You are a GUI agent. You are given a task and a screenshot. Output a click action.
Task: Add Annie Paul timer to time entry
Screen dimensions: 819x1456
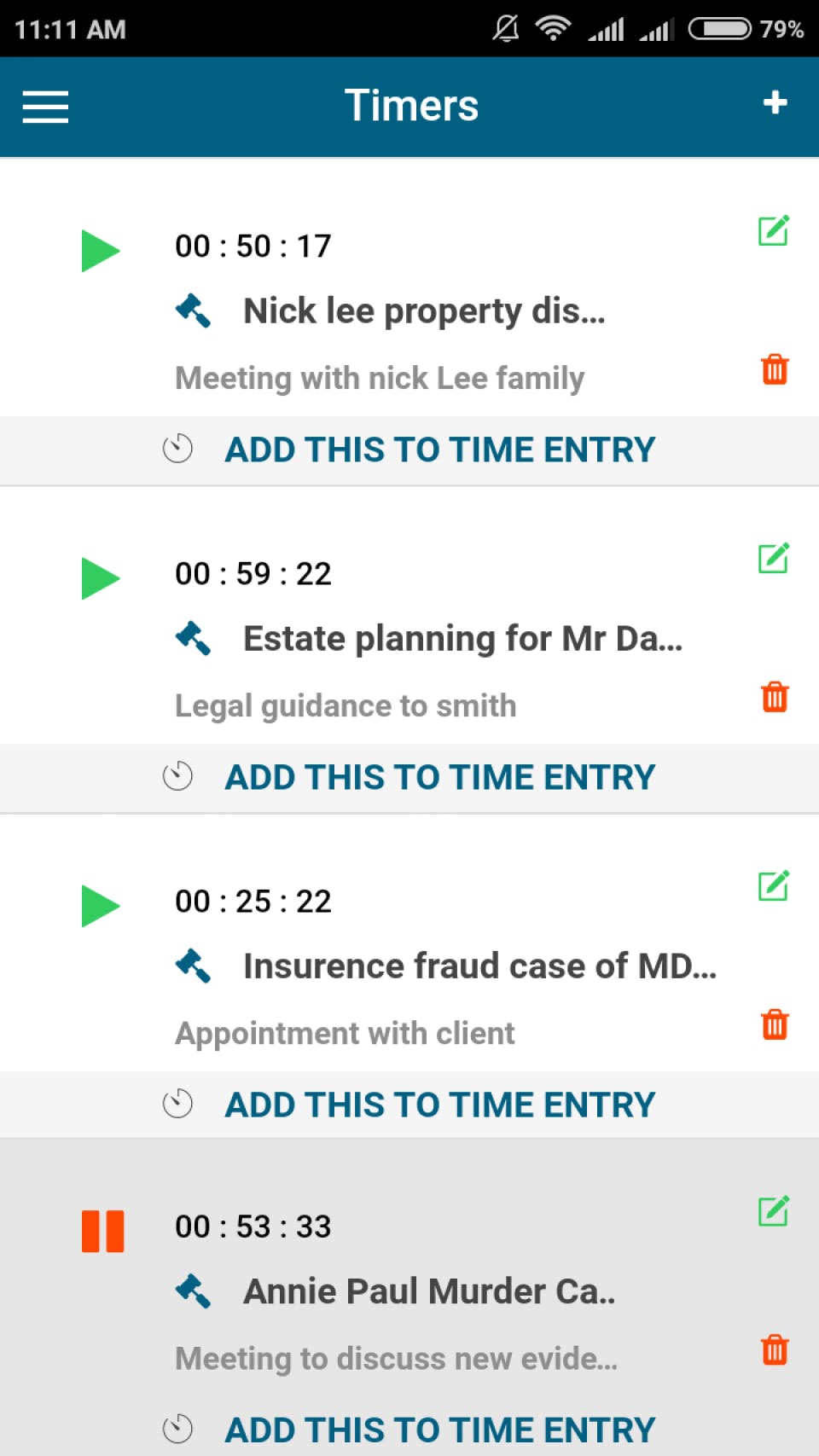pyautogui.click(x=439, y=1430)
